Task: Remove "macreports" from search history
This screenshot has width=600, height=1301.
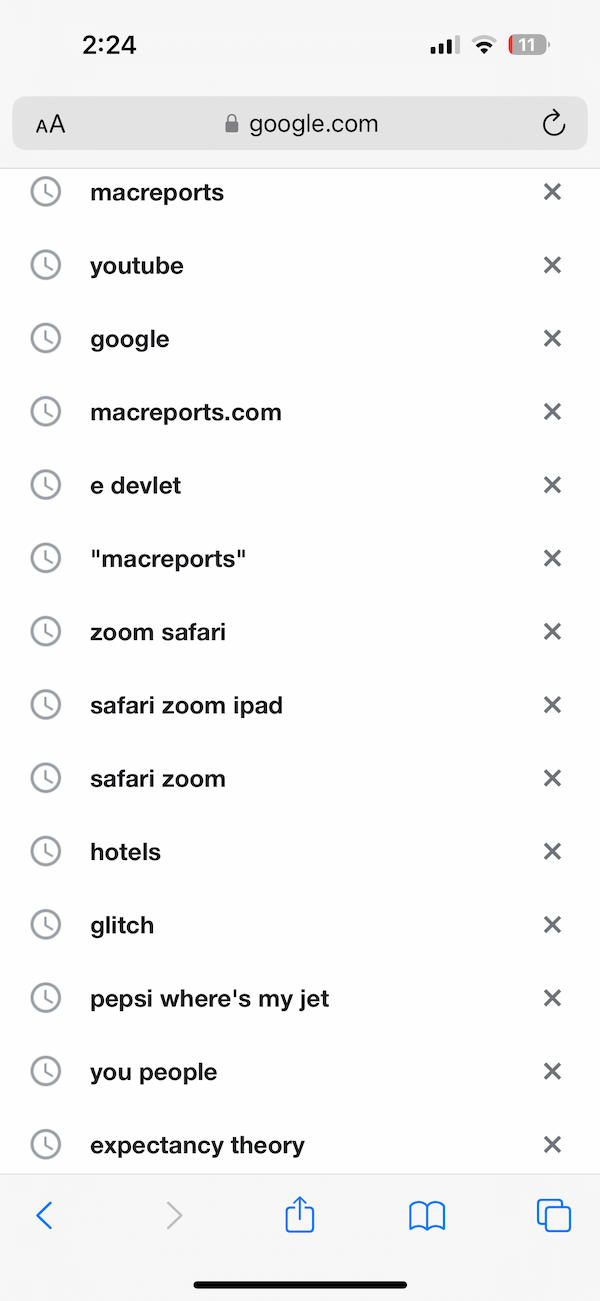Action: 552,192
